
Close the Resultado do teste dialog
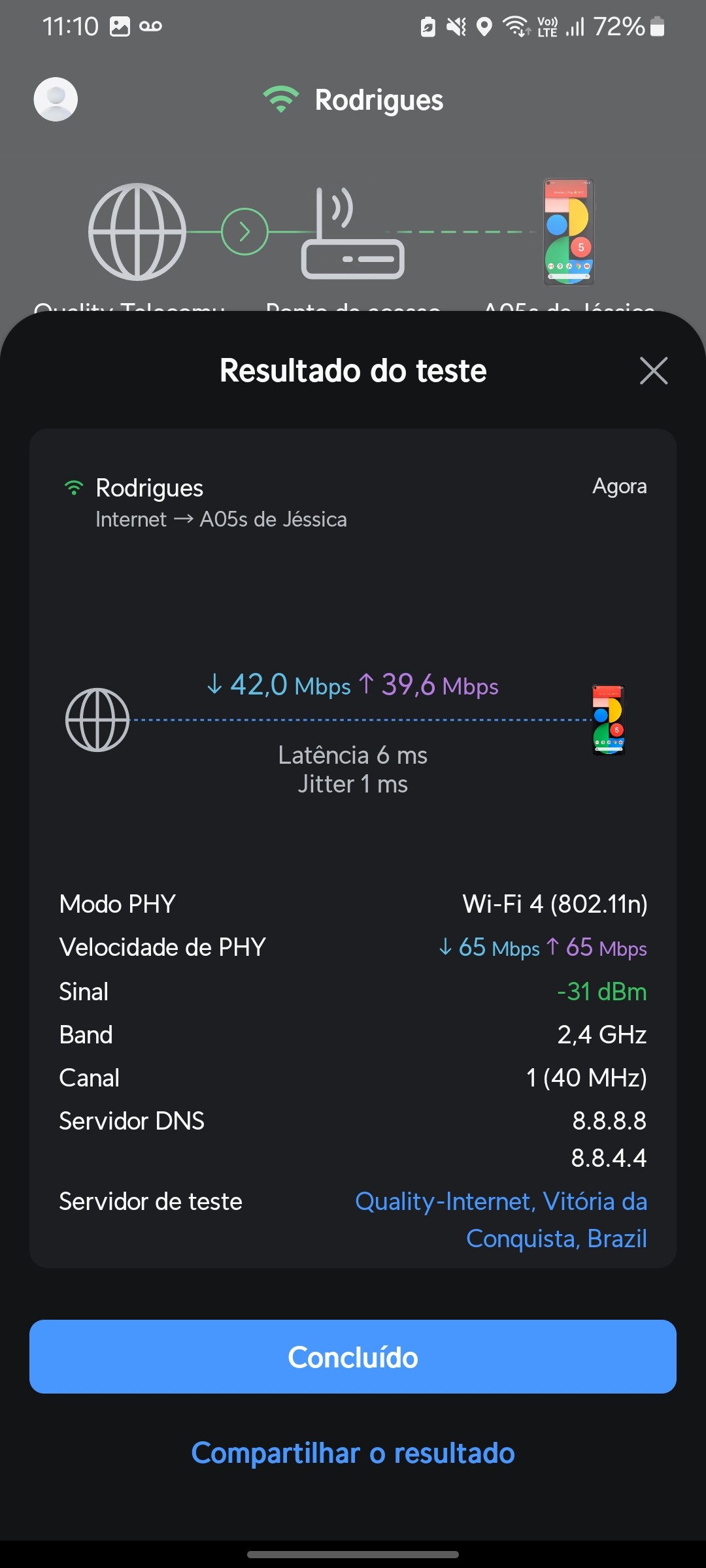pos(653,371)
